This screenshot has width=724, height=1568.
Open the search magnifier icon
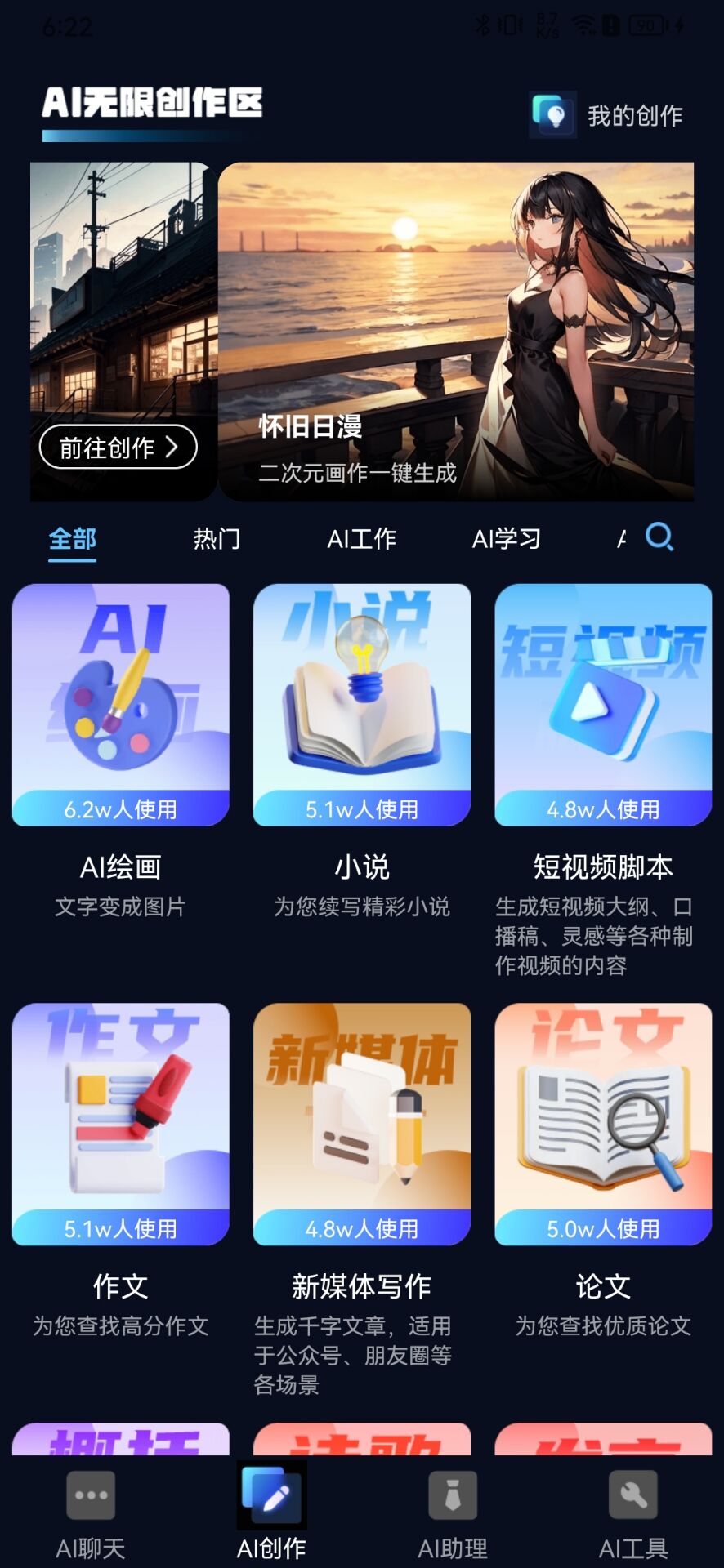[659, 537]
